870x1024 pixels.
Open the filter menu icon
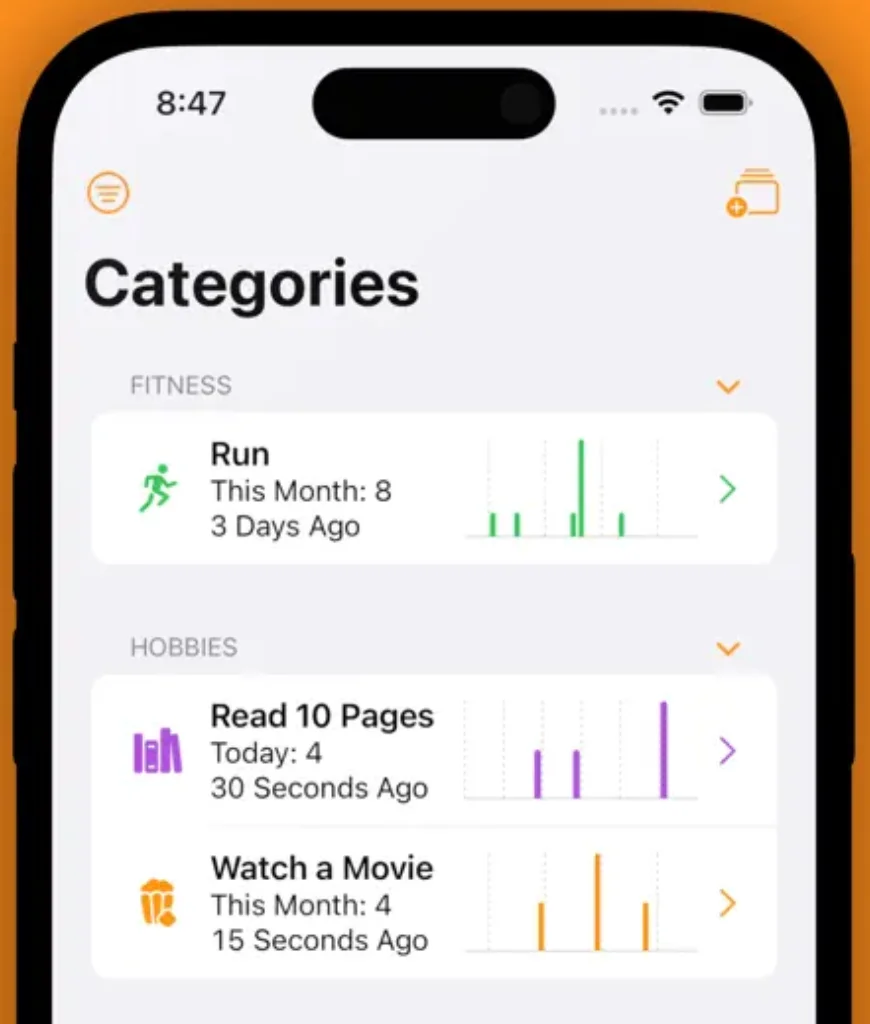(108, 192)
